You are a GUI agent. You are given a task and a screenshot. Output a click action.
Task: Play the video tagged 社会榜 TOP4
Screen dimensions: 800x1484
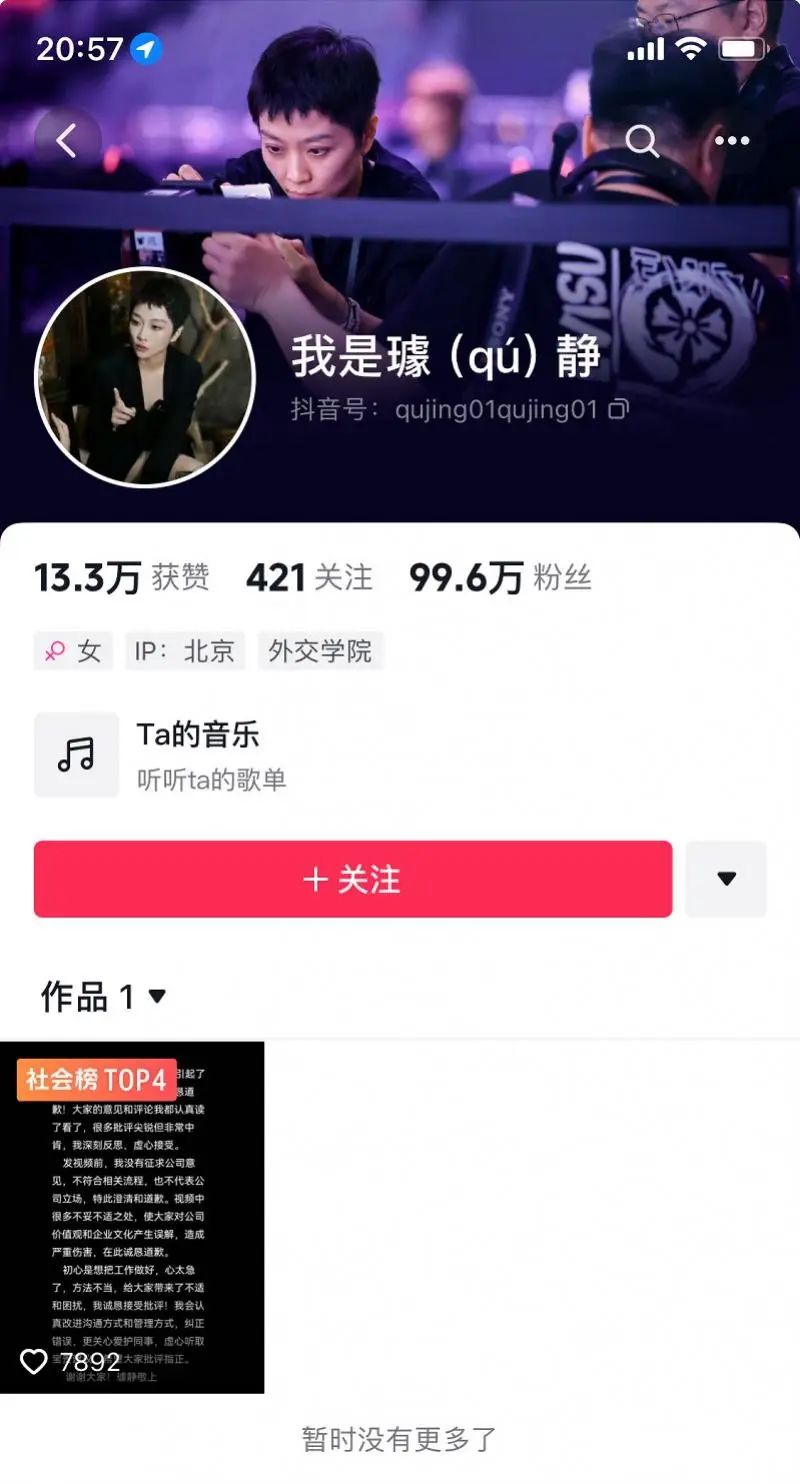132,1217
